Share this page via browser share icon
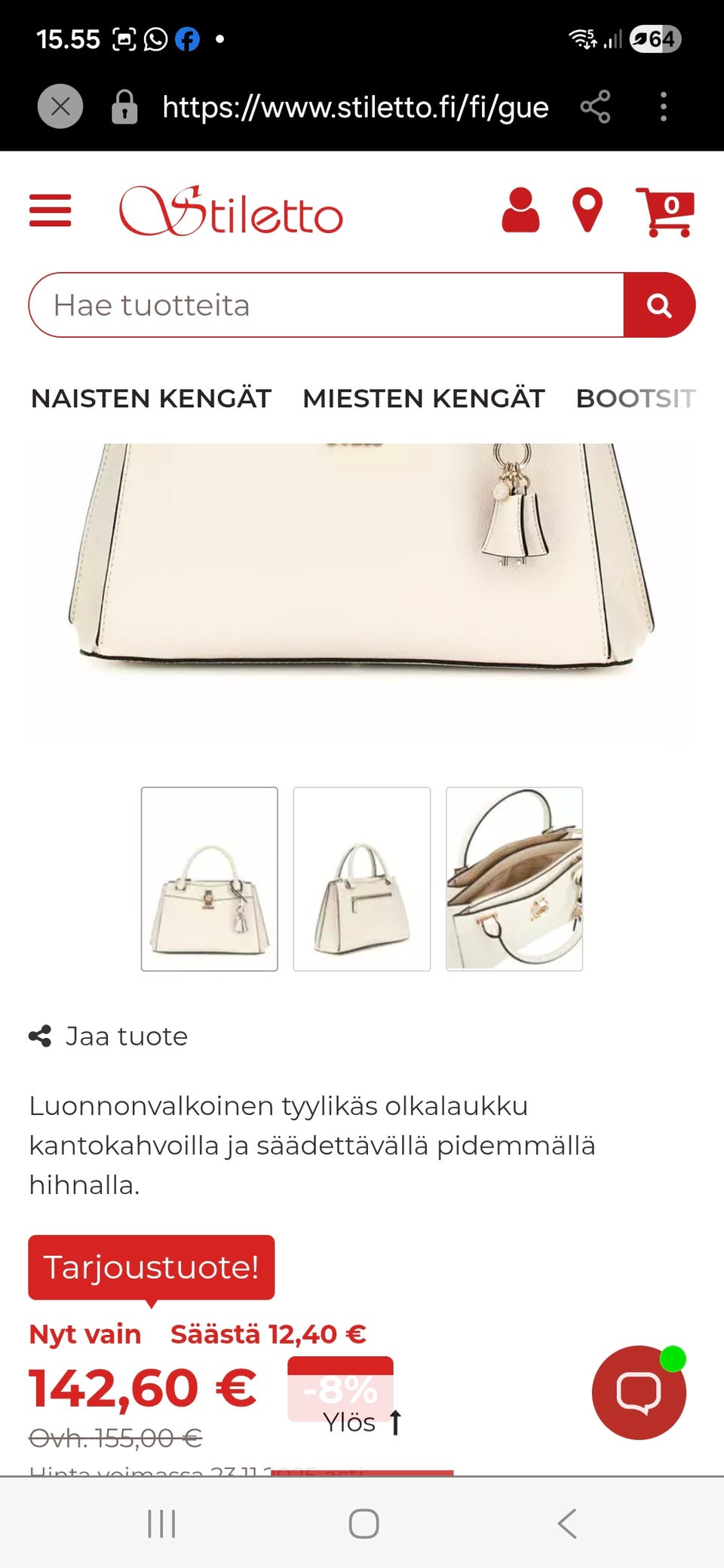This screenshot has width=724, height=1568. [x=595, y=106]
